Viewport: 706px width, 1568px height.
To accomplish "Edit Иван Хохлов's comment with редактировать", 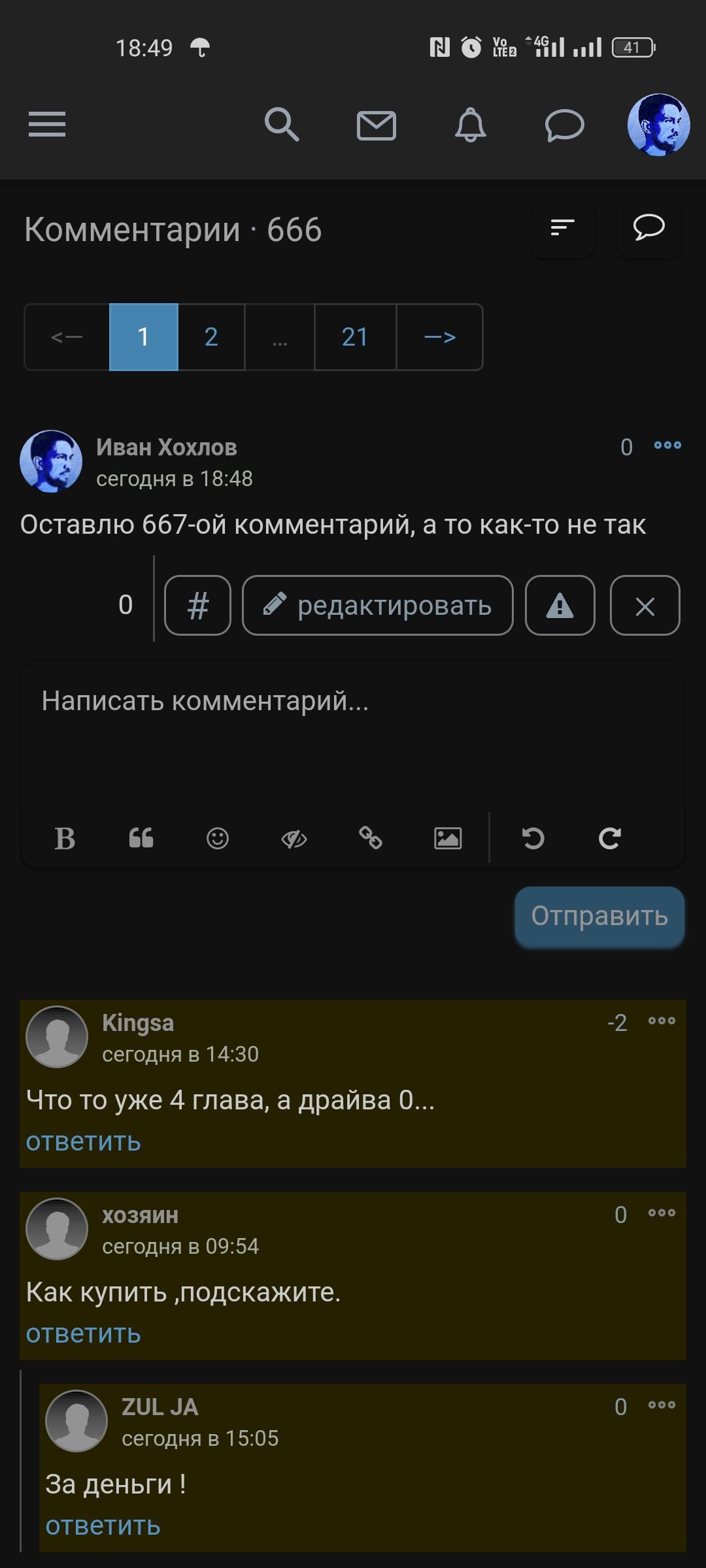I will pos(377,606).
